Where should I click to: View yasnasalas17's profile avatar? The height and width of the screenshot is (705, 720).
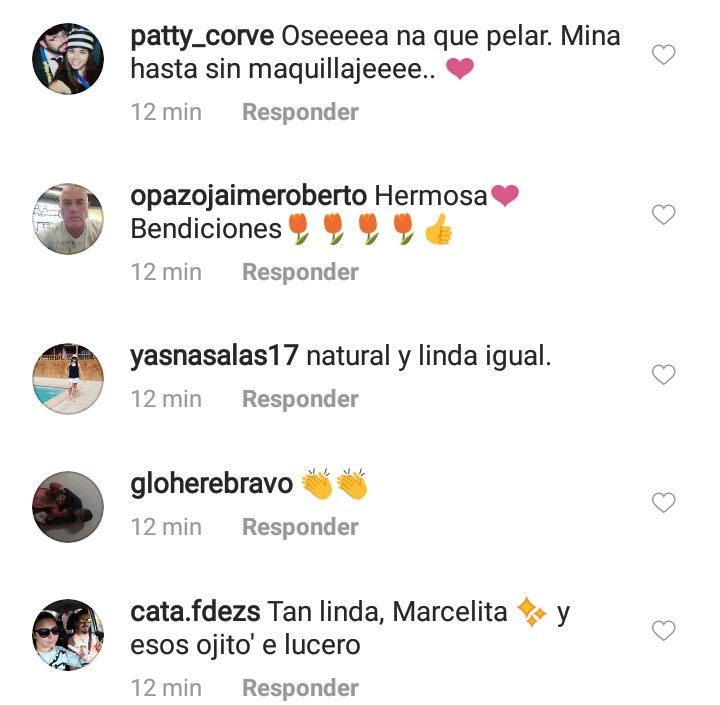[68, 379]
